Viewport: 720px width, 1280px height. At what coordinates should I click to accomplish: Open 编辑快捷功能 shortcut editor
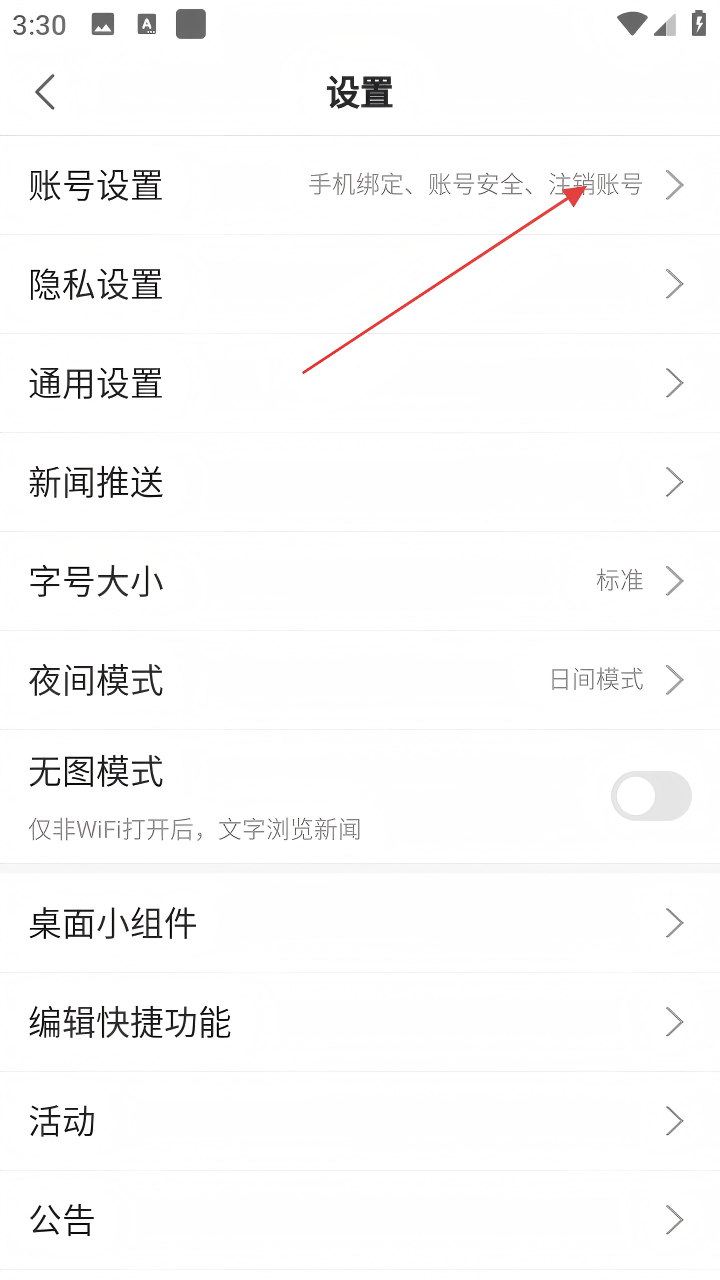click(130, 1022)
